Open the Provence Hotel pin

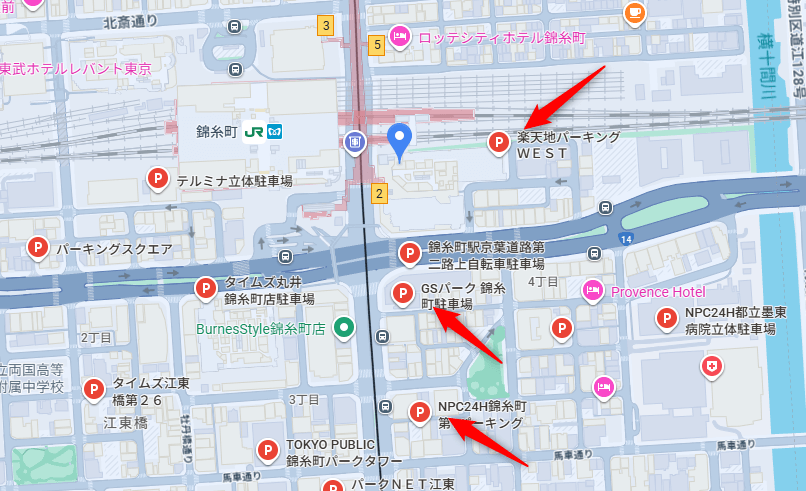pyautogui.click(x=591, y=291)
